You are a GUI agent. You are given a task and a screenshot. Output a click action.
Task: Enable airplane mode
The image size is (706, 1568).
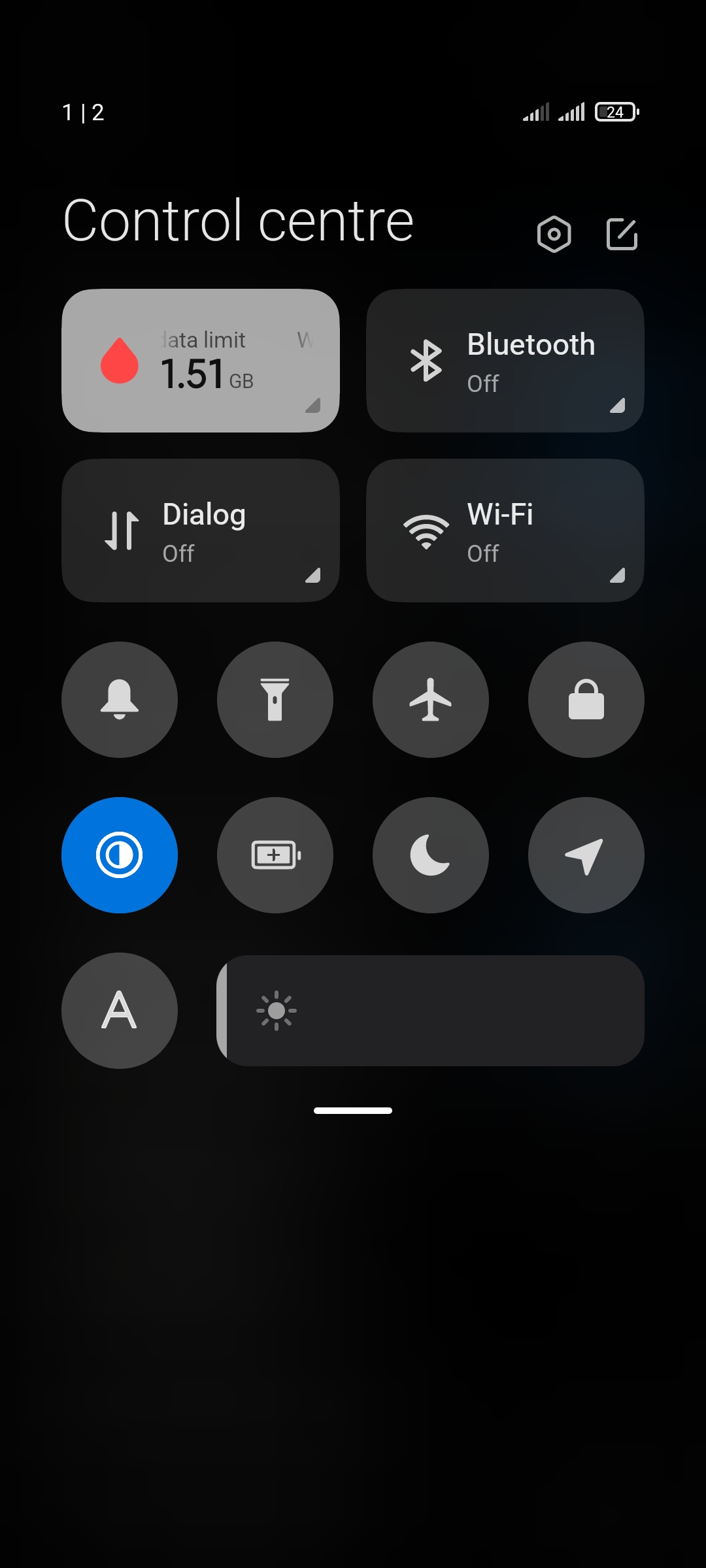click(431, 700)
